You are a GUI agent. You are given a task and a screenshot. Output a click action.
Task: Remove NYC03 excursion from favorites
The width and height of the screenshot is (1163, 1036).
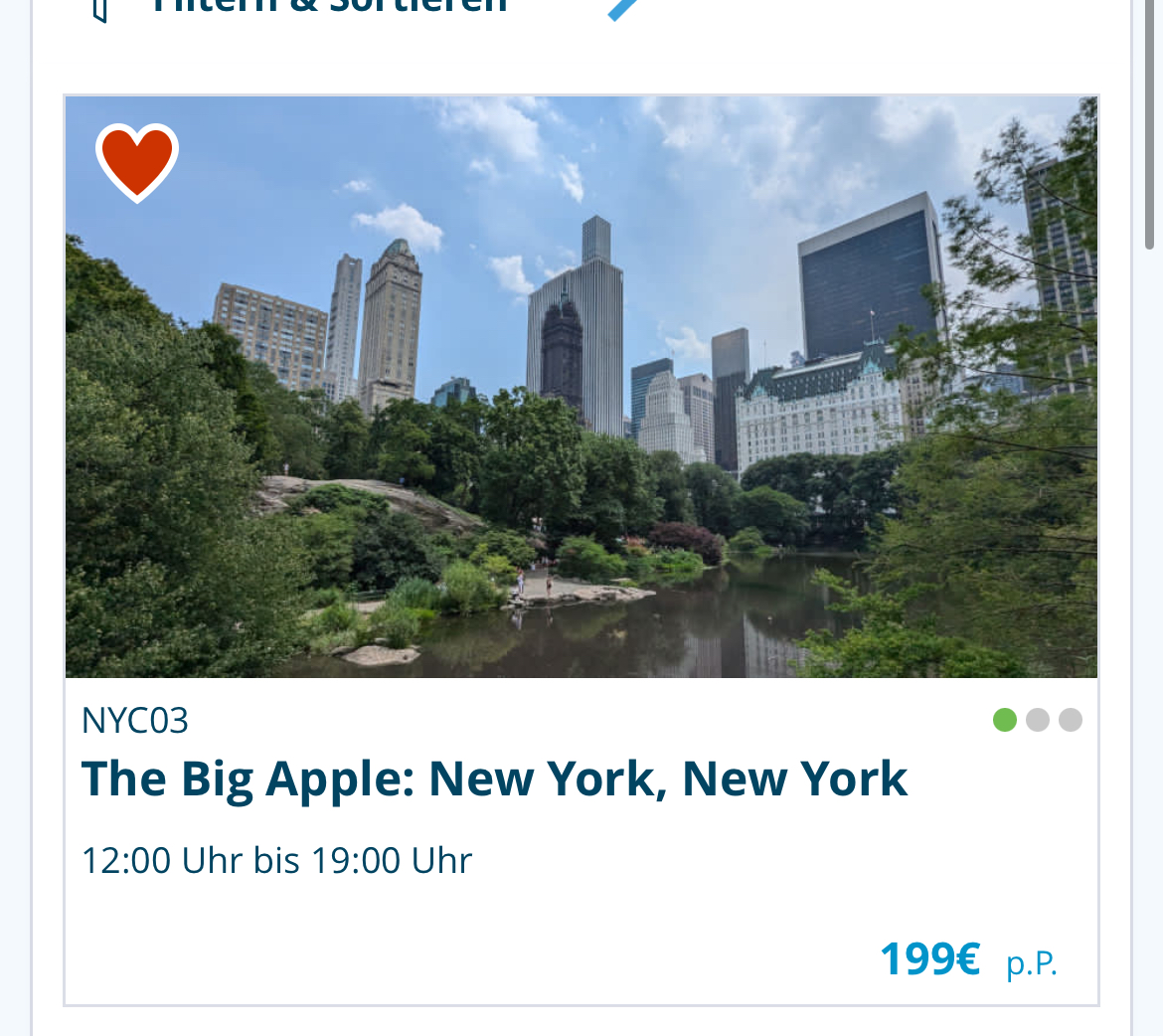coord(137,162)
